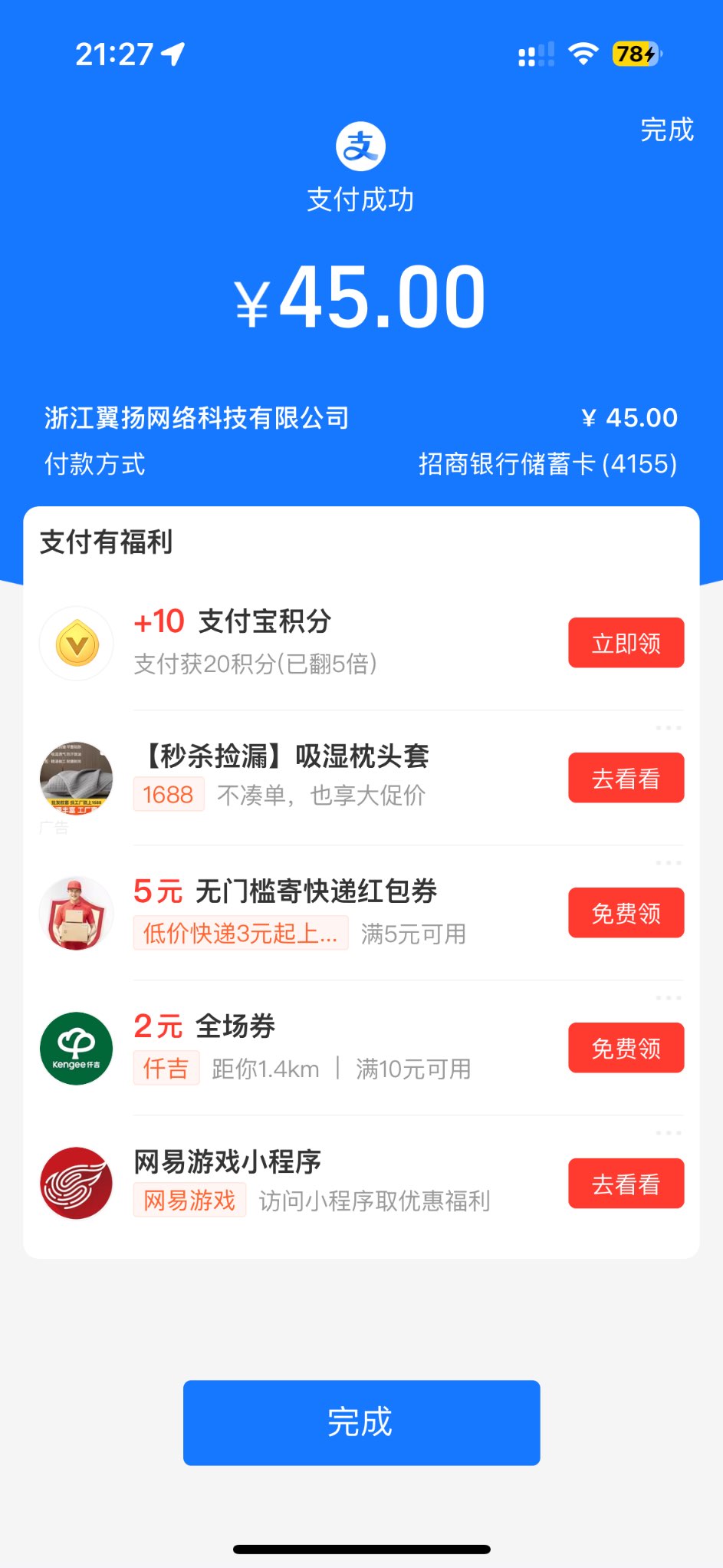Open more options for 全场券 offer
723x1568 pixels.
coord(668,998)
